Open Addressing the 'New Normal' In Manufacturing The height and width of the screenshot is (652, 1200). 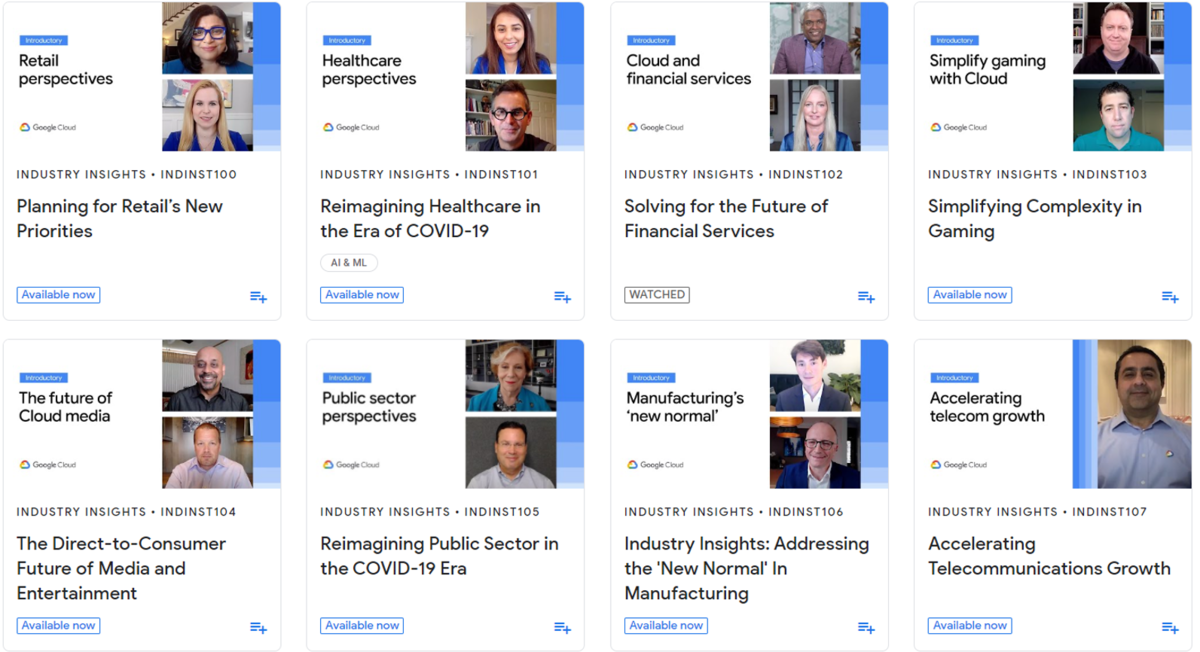(746, 567)
